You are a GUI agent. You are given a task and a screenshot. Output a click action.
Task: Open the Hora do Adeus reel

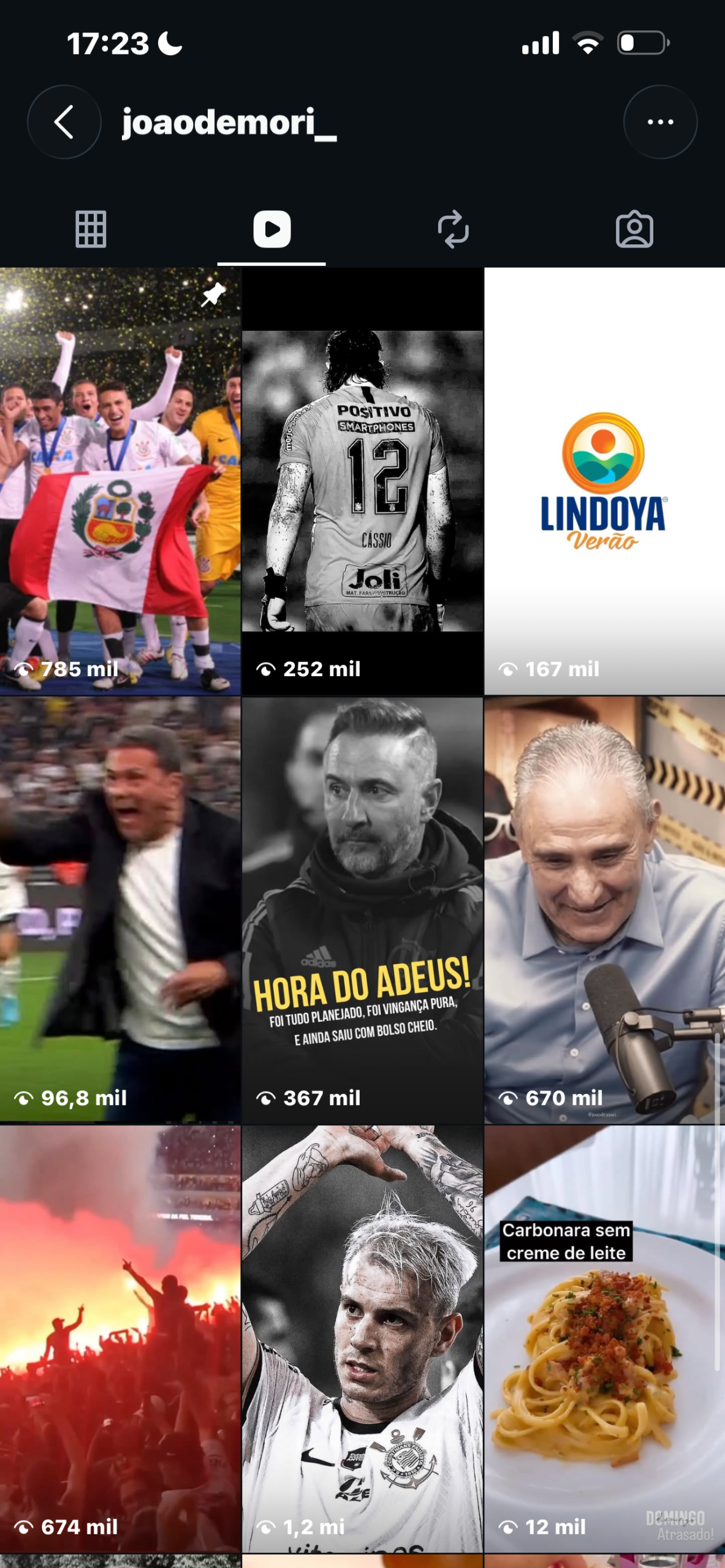[x=362, y=910]
